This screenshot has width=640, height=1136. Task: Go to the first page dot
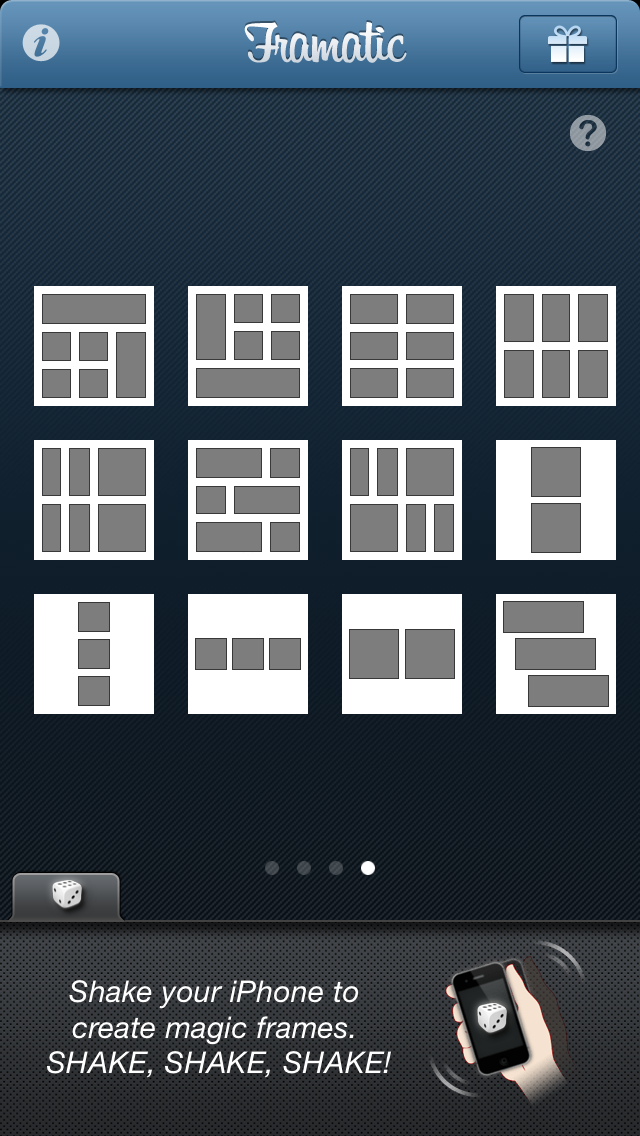(x=272, y=868)
